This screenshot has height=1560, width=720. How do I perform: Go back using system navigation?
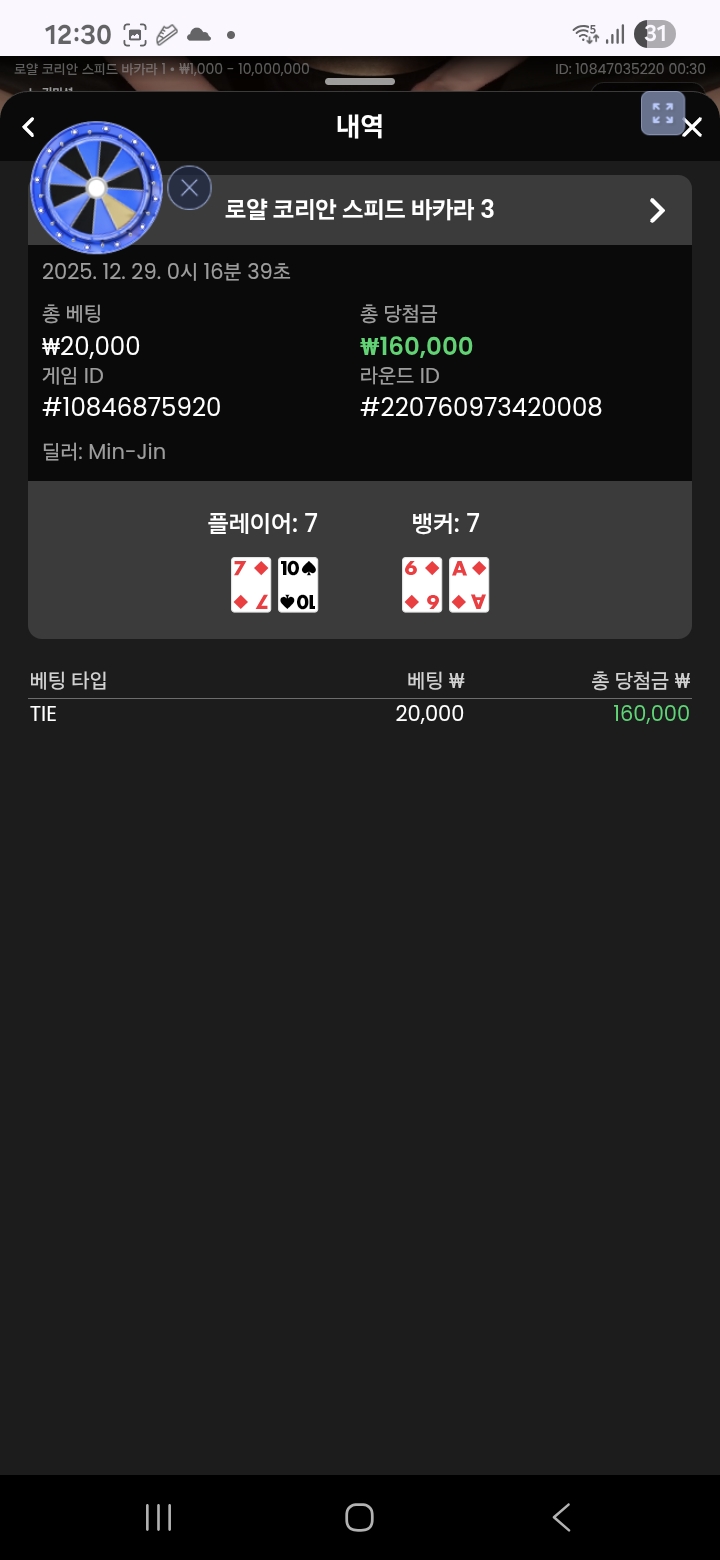point(561,1517)
